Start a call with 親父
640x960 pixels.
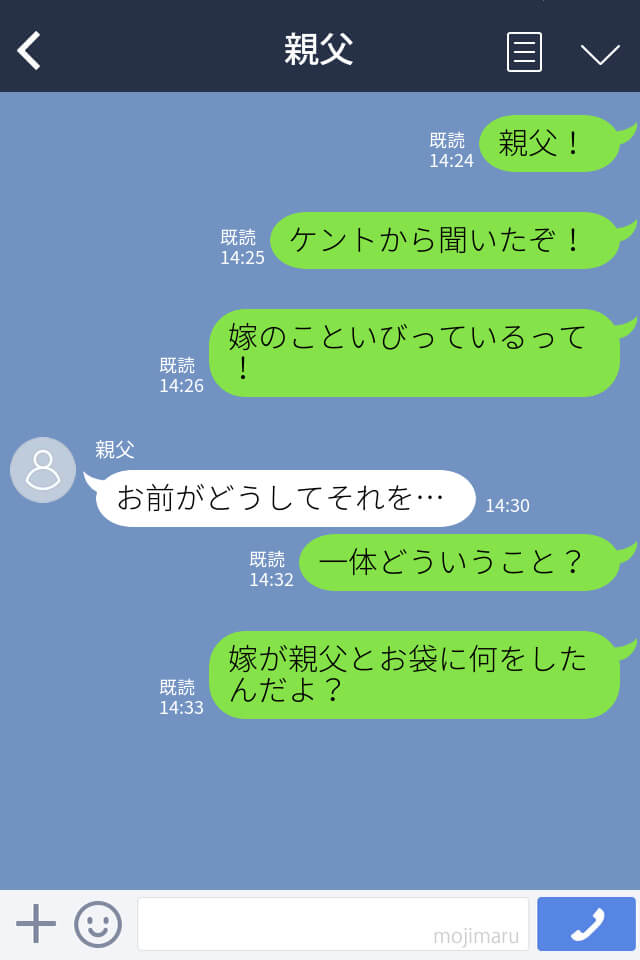[586, 923]
